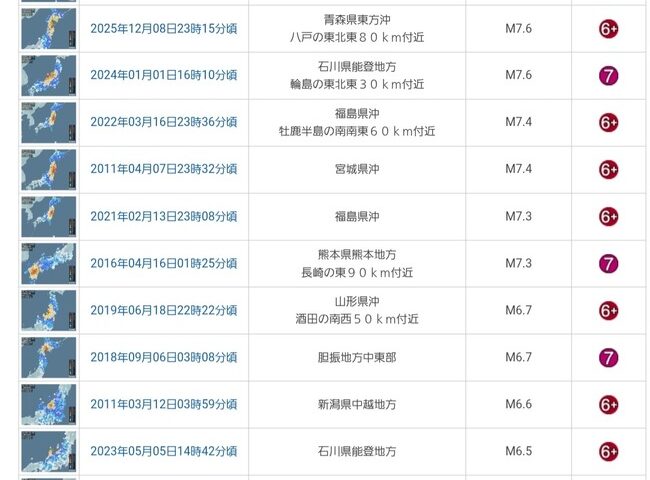View map thumbnail for 2016年04月16日 Kumamoto quake
The image size is (650, 480).
48,263
